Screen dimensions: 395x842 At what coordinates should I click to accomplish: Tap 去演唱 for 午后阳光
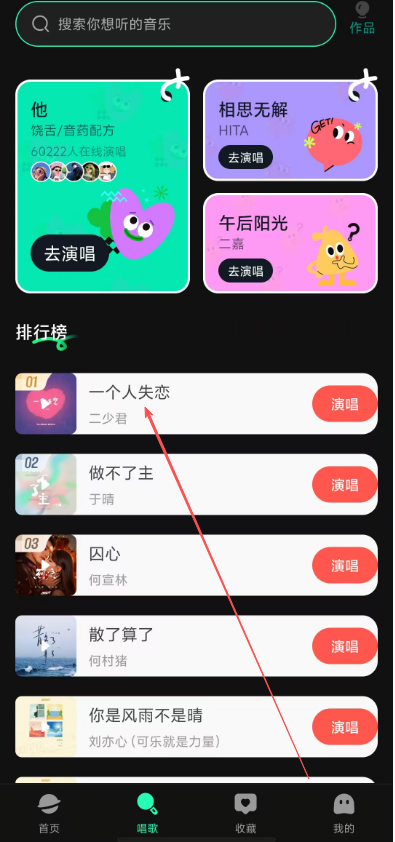[x=245, y=271]
